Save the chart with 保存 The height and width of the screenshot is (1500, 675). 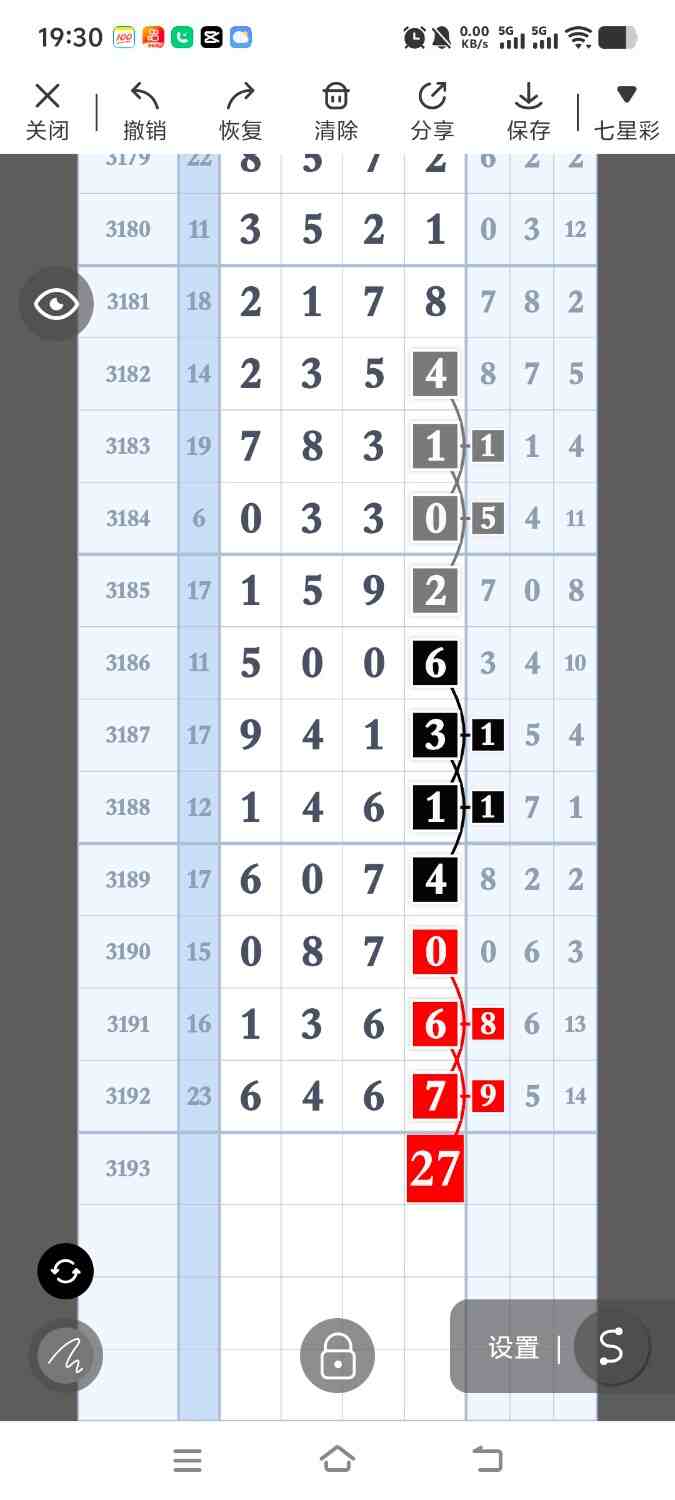point(528,111)
